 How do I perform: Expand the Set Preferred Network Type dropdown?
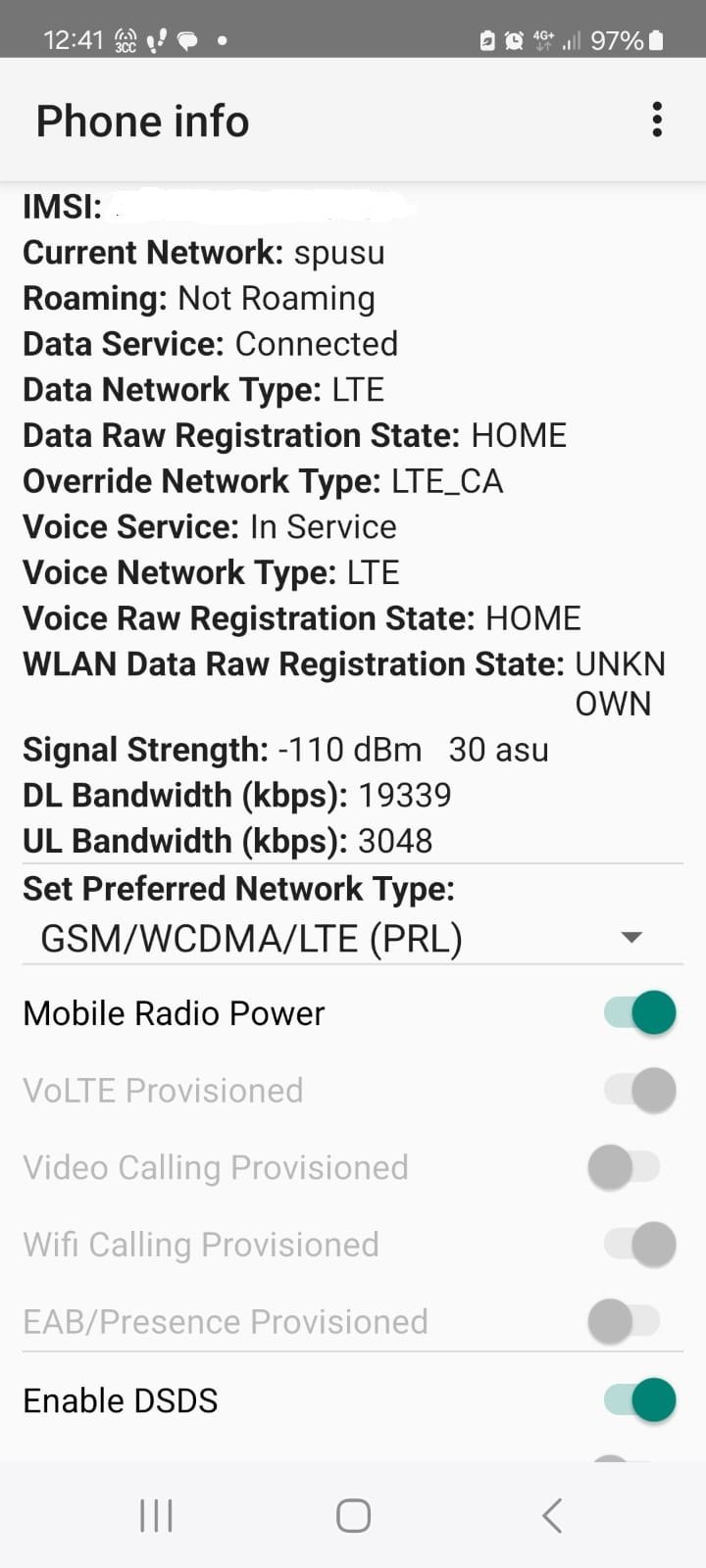click(x=352, y=938)
